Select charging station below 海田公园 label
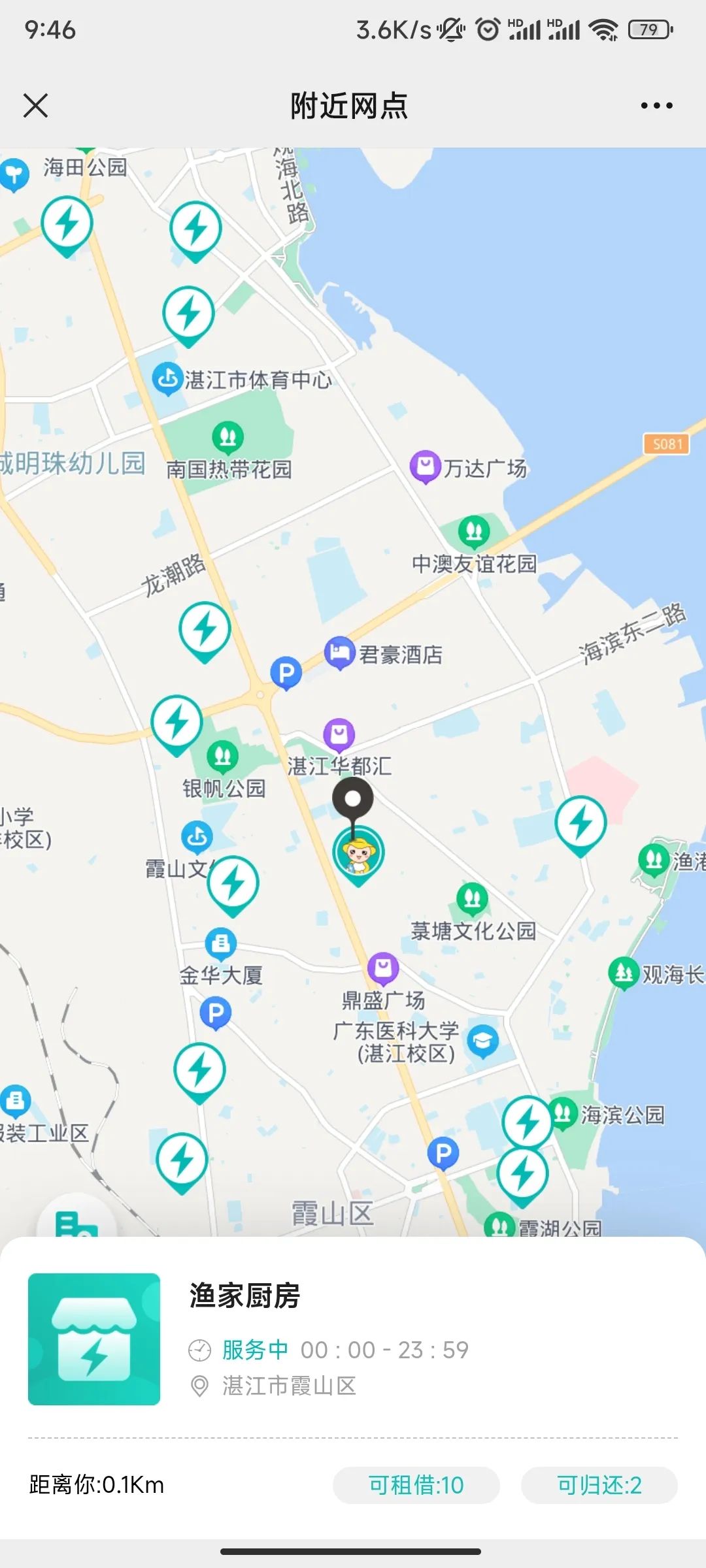Viewport: 706px width, 1568px height. [67, 223]
